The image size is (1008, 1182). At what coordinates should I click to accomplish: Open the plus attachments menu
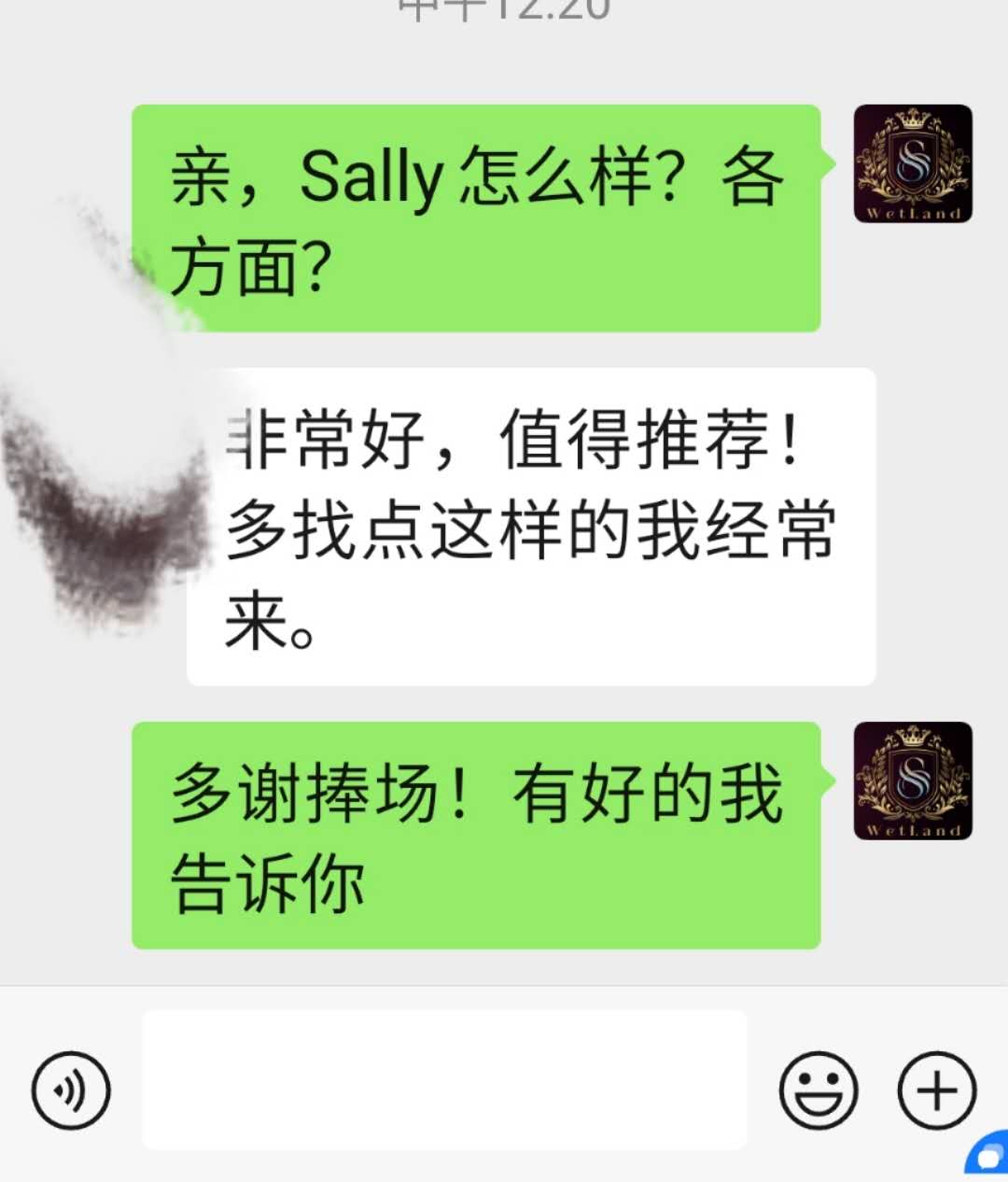tap(936, 1090)
